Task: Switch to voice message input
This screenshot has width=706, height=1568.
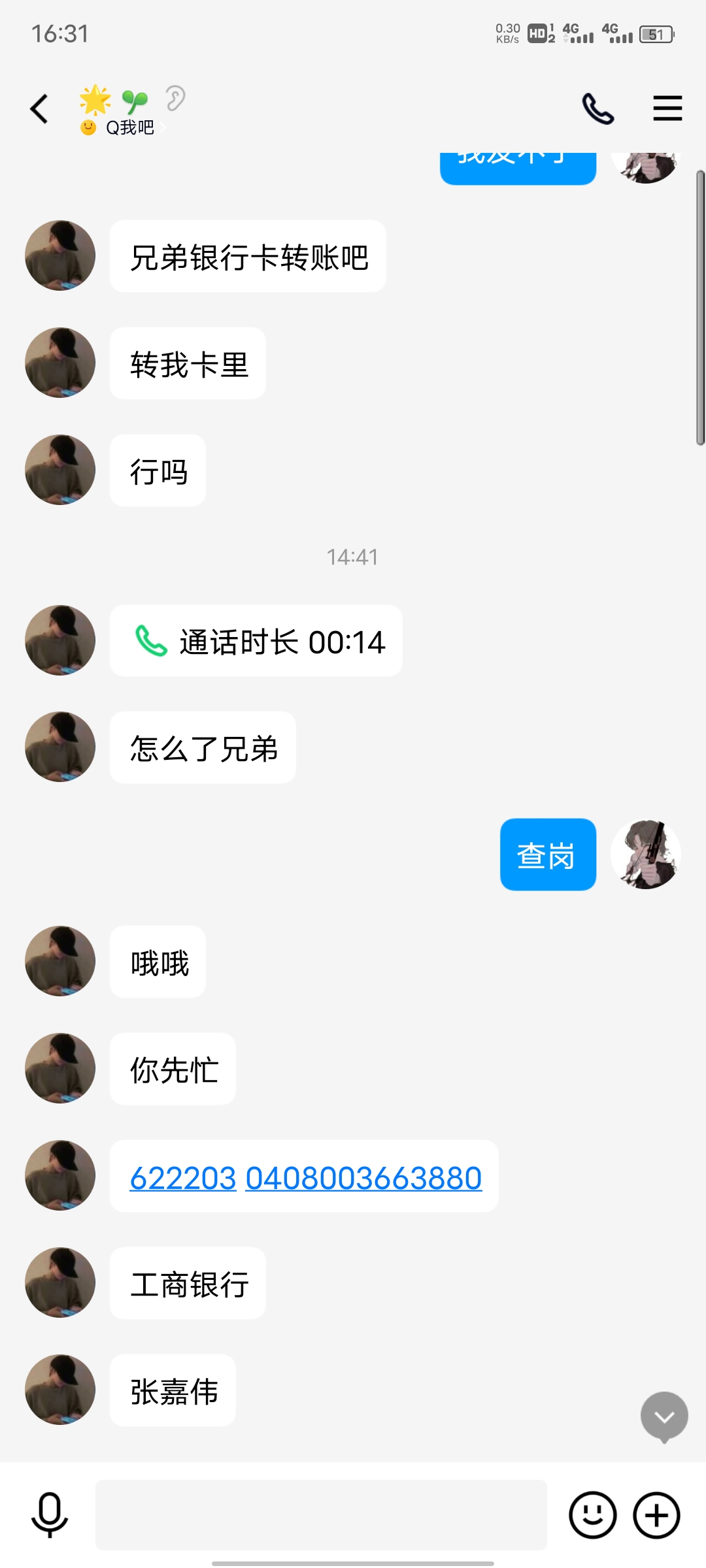Action: coord(50,1515)
